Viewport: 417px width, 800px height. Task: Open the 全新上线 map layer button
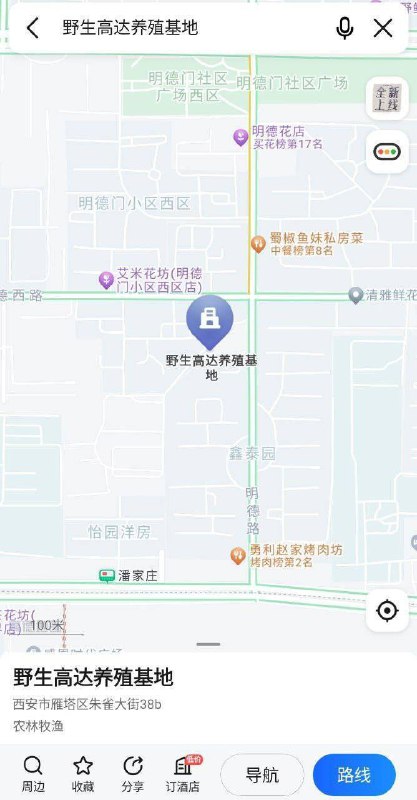coord(387,98)
